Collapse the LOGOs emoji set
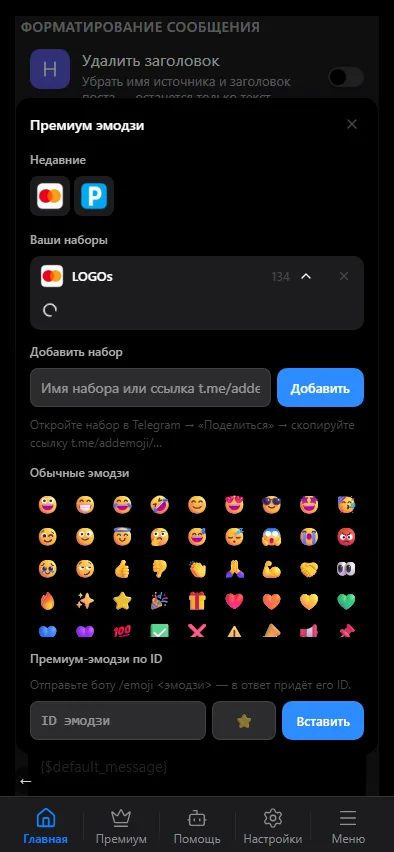 click(x=306, y=277)
